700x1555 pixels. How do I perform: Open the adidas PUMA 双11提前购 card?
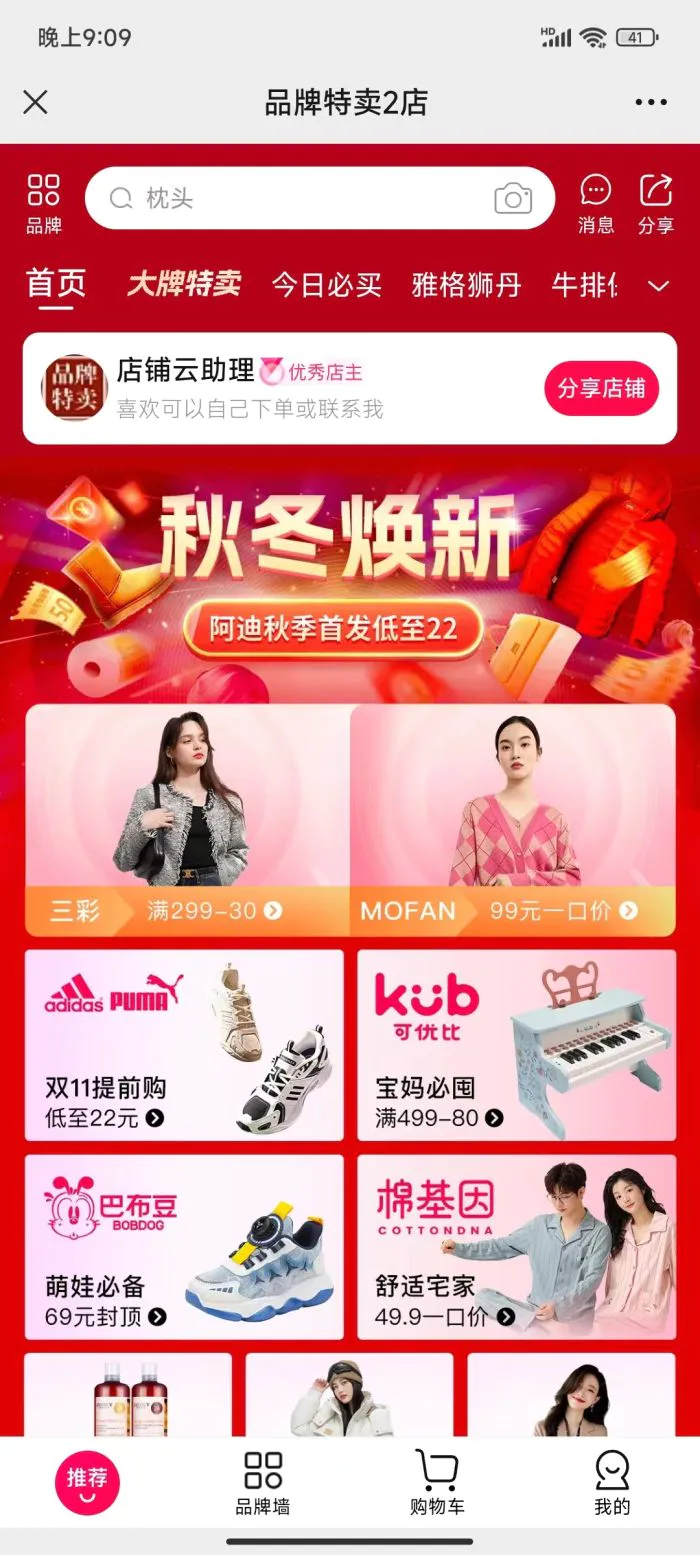(184, 1044)
